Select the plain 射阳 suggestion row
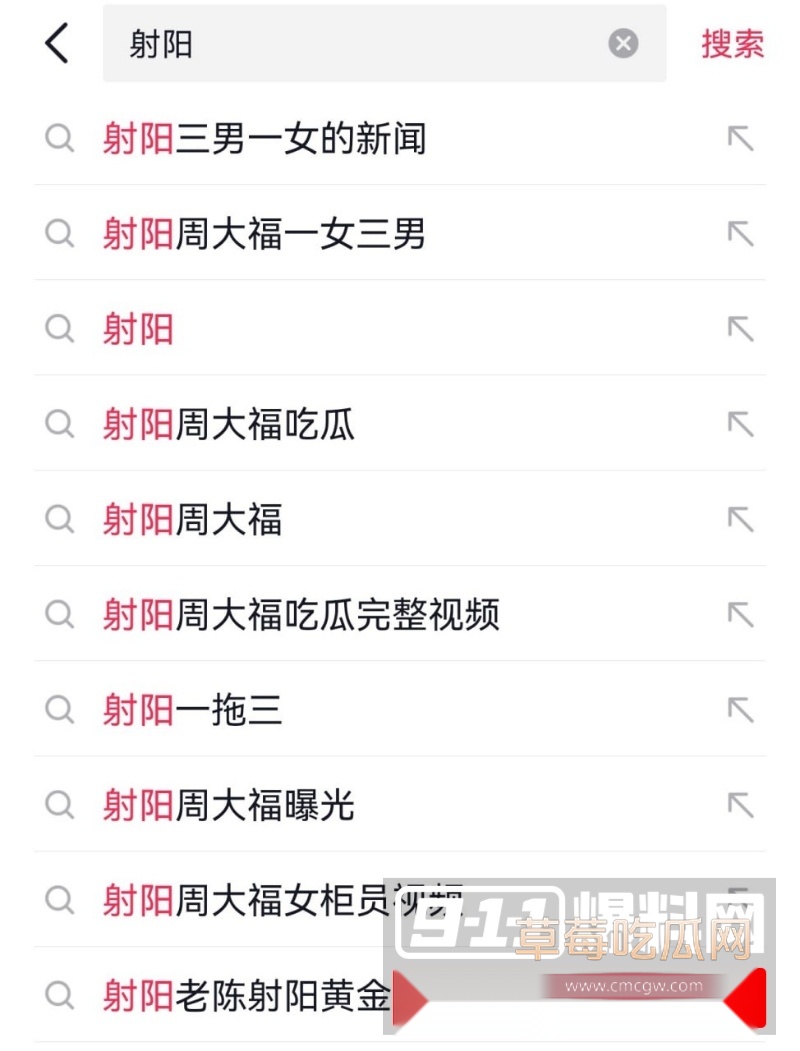The height and width of the screenshot is (1051, 800). (138, 329)
